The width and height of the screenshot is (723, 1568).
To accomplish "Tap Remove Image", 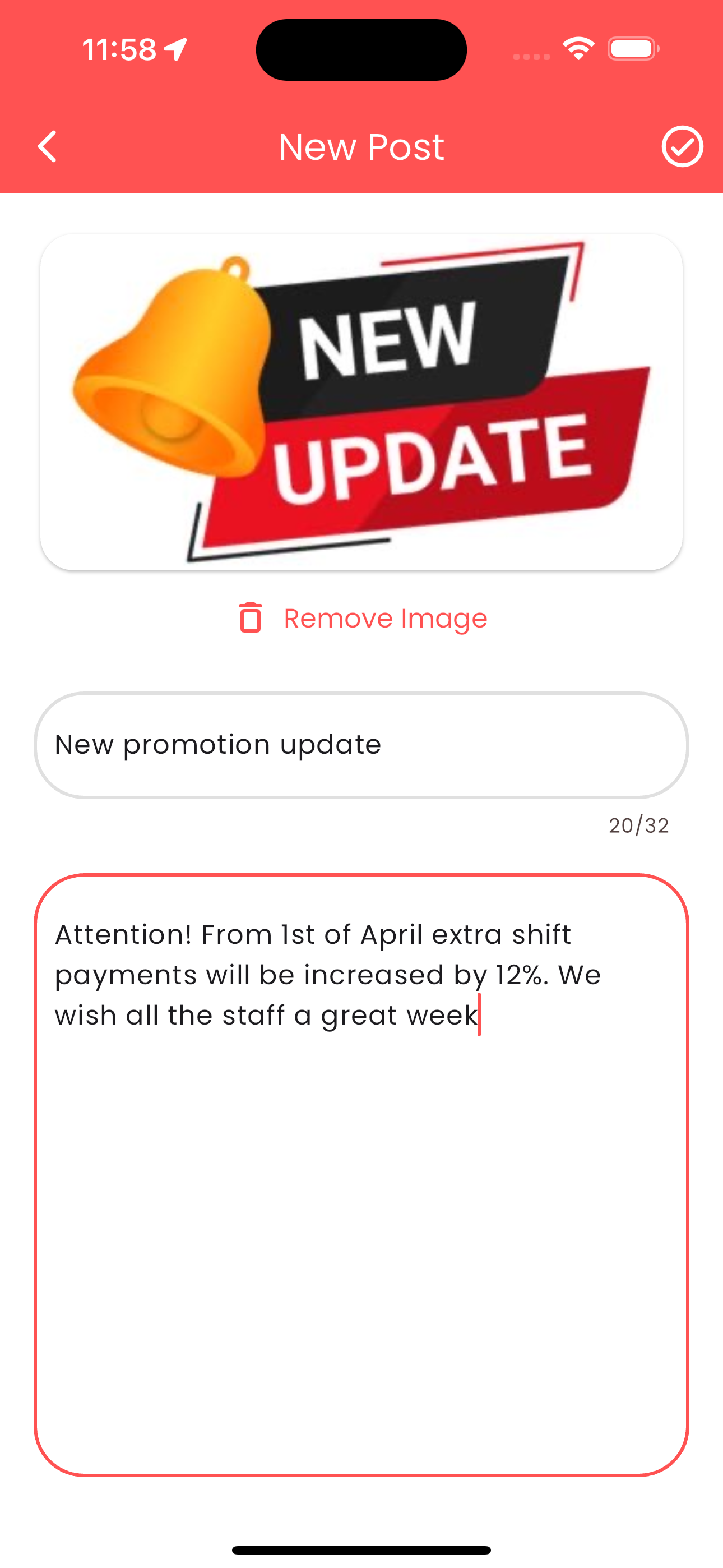I will pos(363,619).
